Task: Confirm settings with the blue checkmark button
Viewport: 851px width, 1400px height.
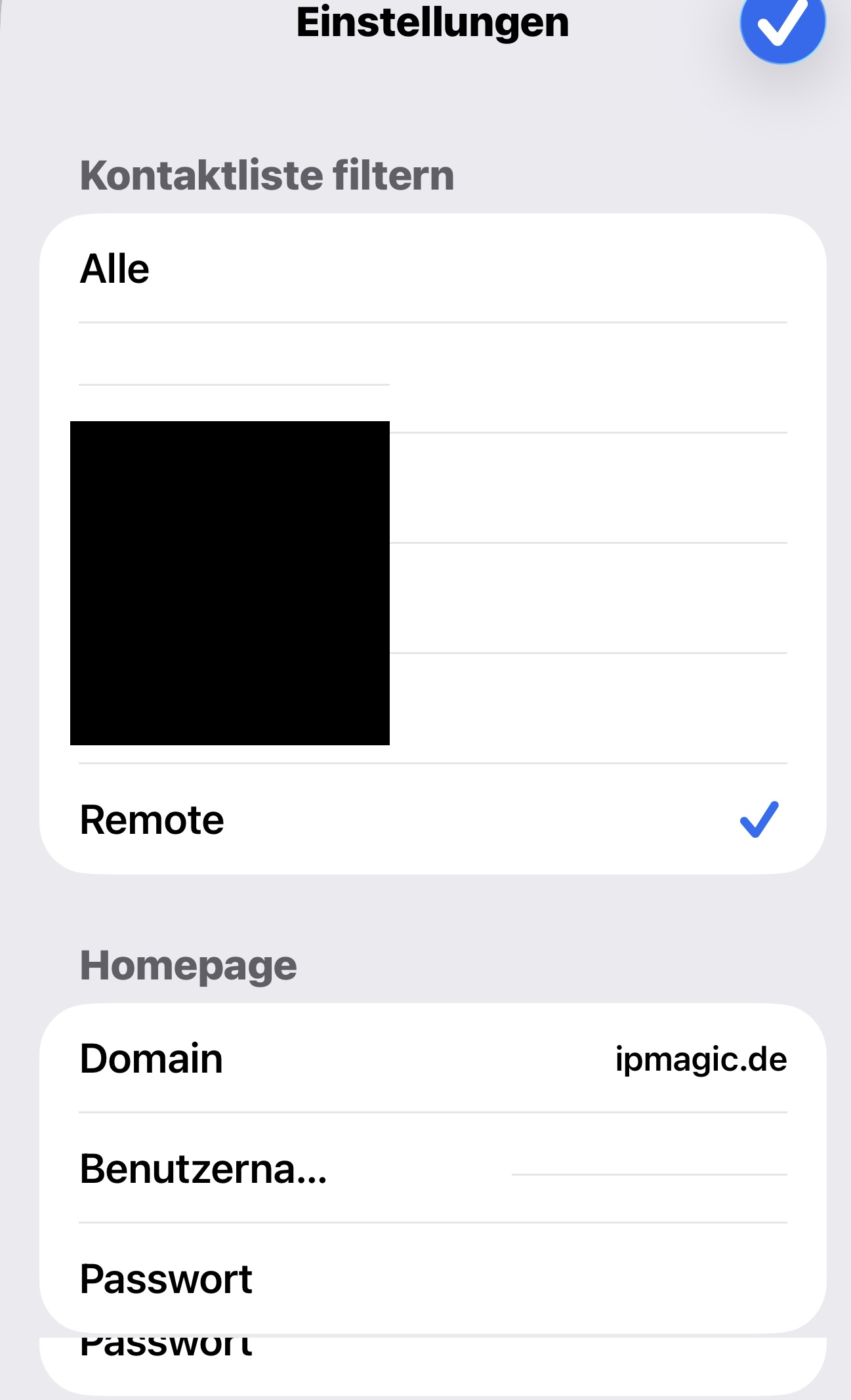Action: point(782,24)
